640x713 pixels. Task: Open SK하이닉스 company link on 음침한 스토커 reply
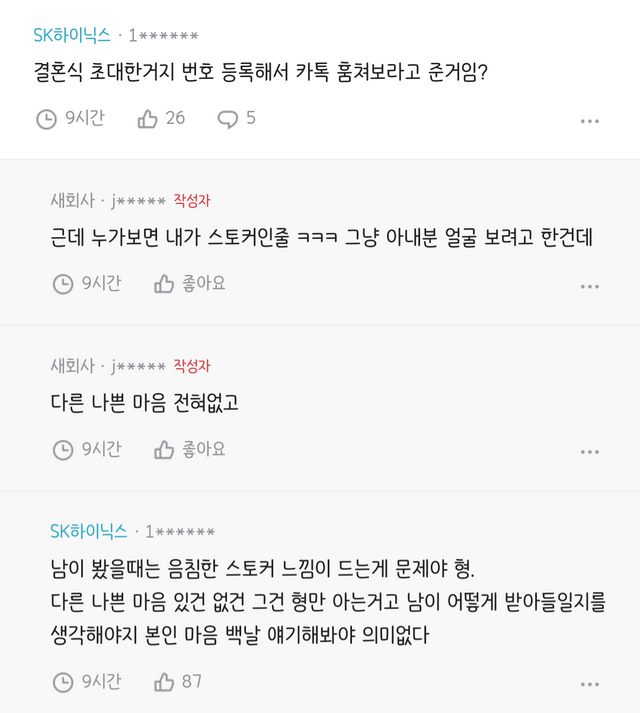coord(88,531)
